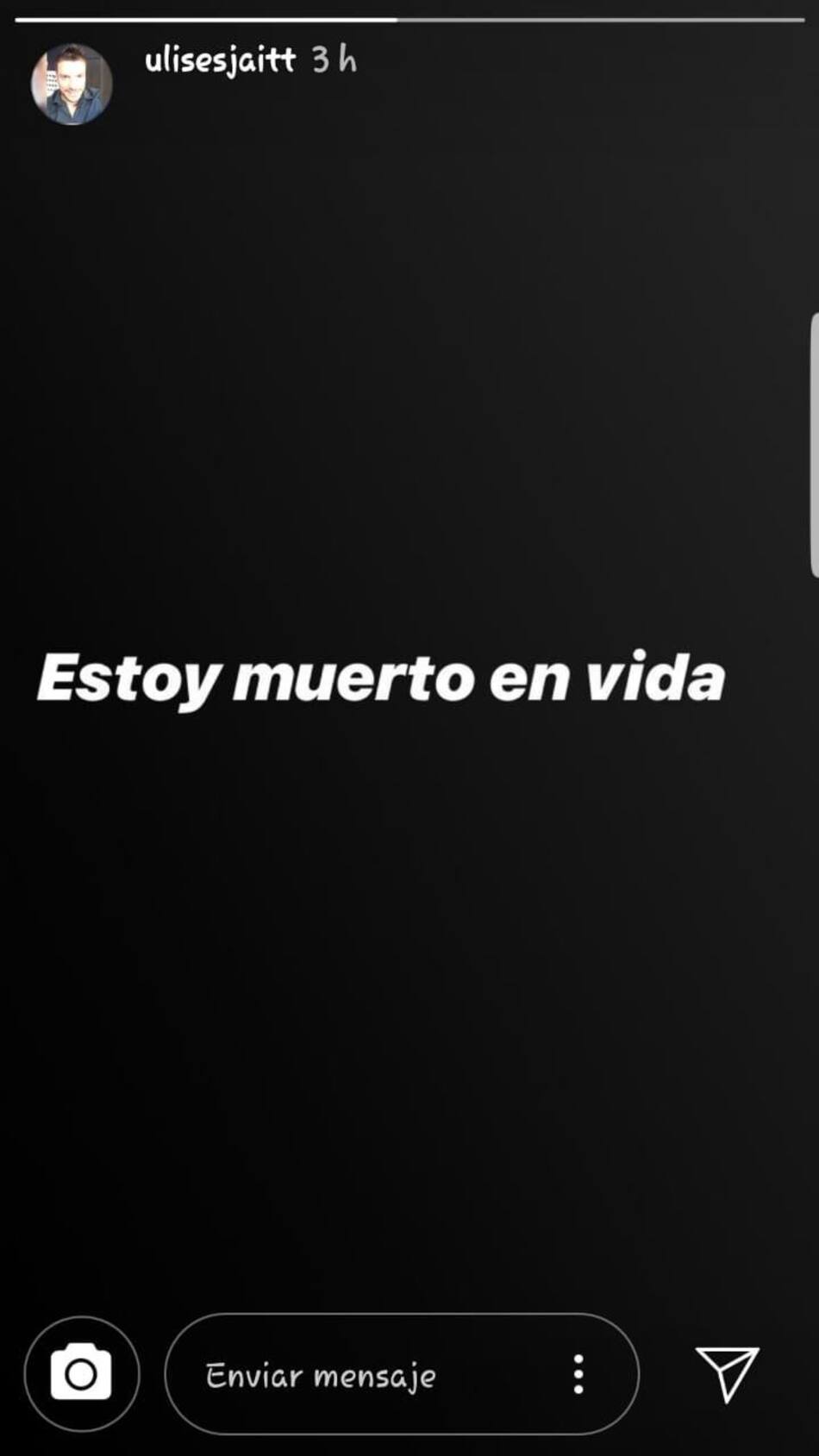Open ulisesjaitt's profile picture
Viewport: 819px width, 1456px height.
(x=72, y=84)
